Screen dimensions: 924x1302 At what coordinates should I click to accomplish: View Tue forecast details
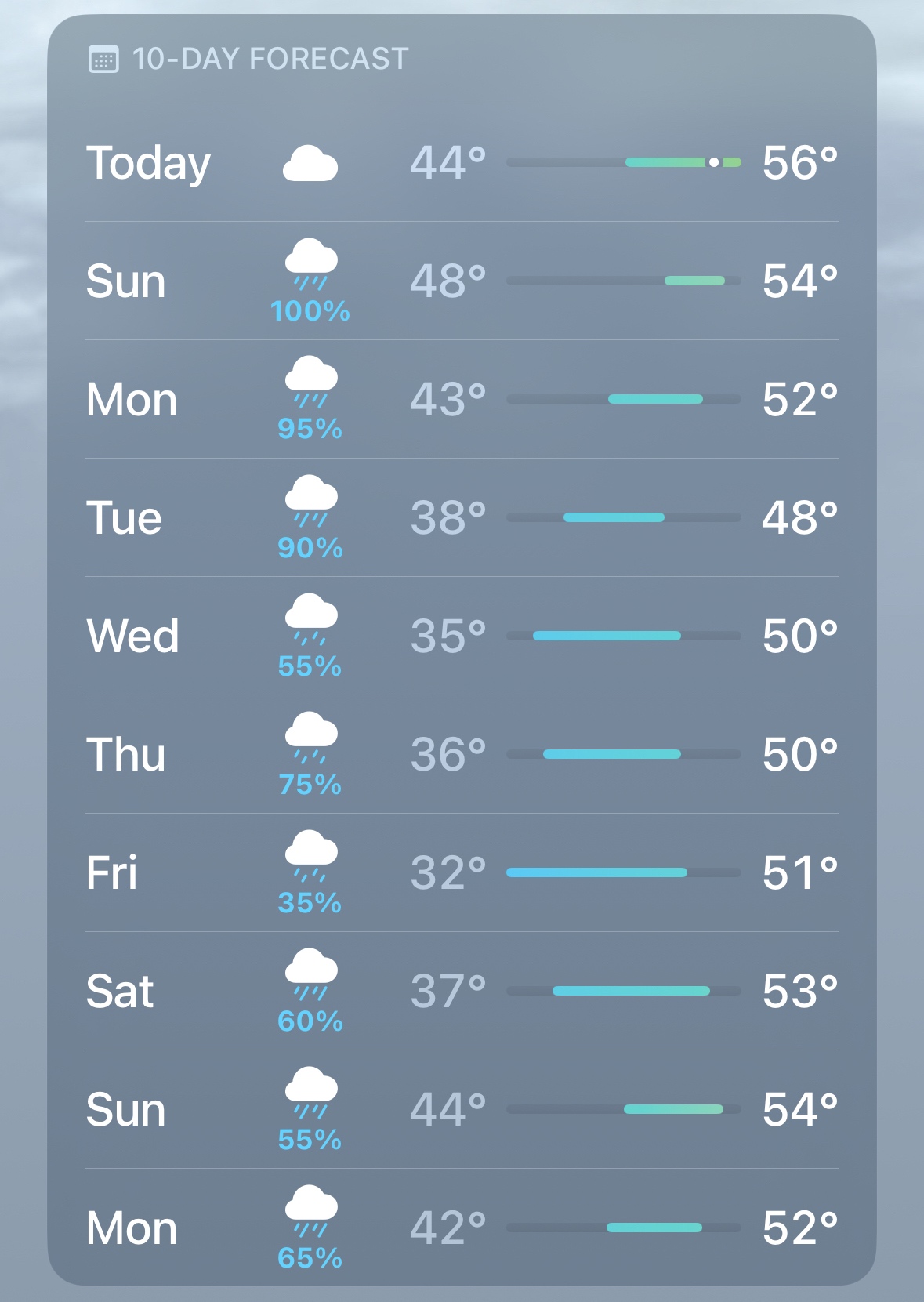point(462,518)
